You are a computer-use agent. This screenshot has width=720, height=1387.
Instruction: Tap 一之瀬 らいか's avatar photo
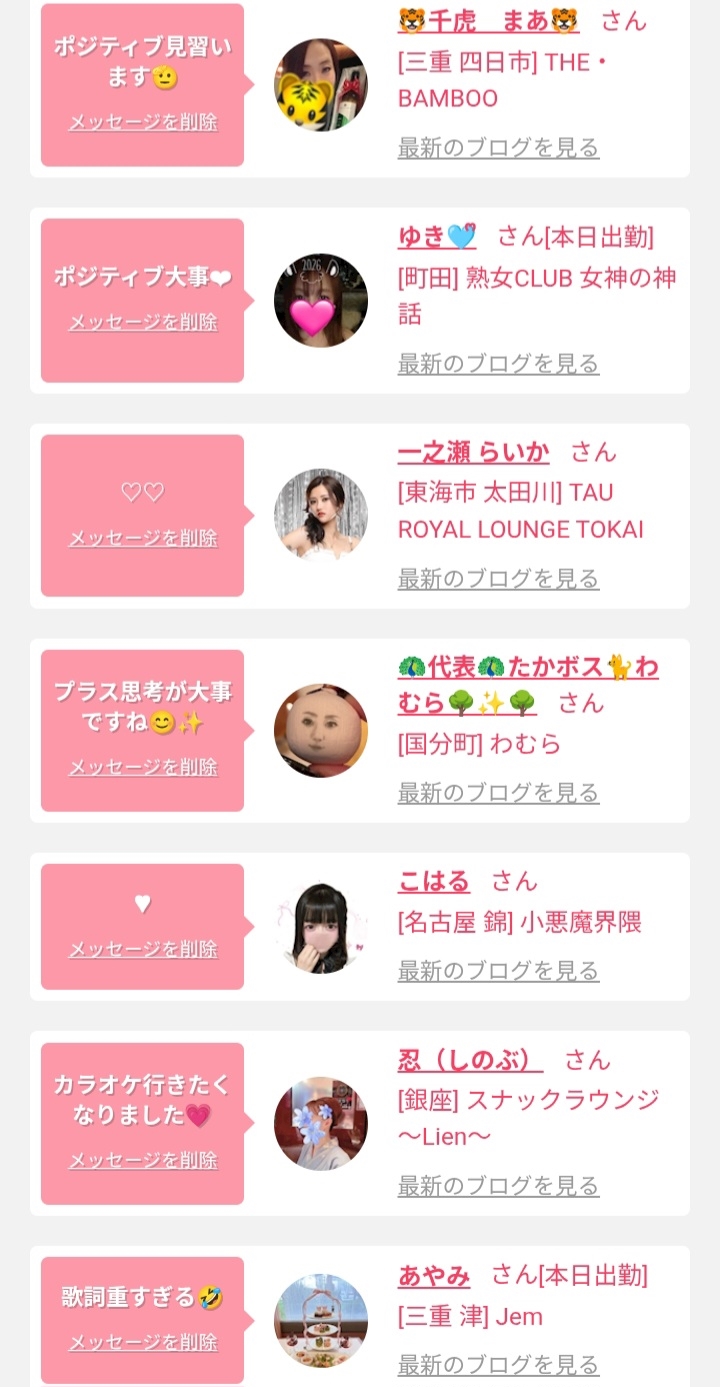point(321,515)
